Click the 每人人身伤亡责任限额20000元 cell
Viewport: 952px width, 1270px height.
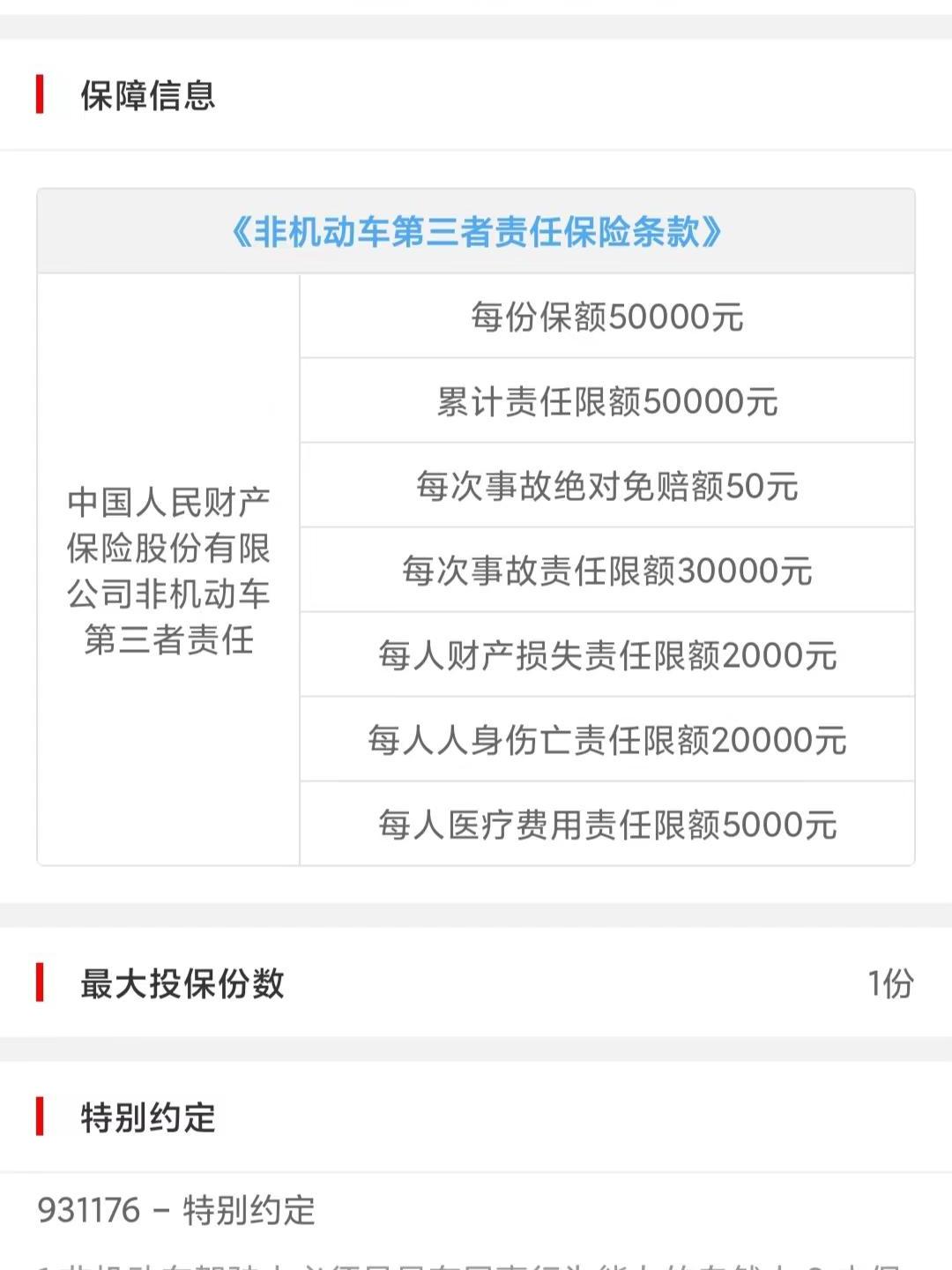click(x=608, y=741)
